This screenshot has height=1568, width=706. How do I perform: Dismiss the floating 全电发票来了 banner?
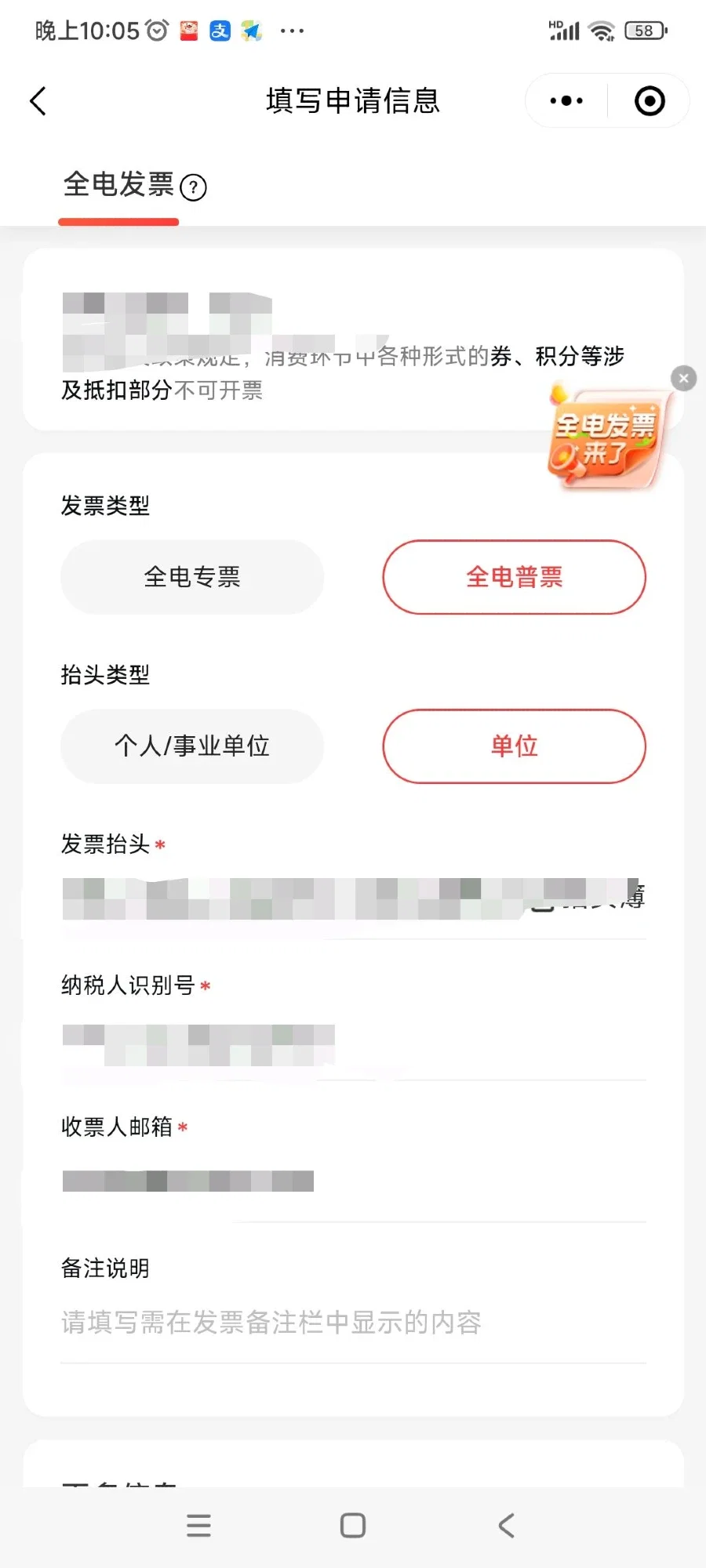(x=683, y=379)
